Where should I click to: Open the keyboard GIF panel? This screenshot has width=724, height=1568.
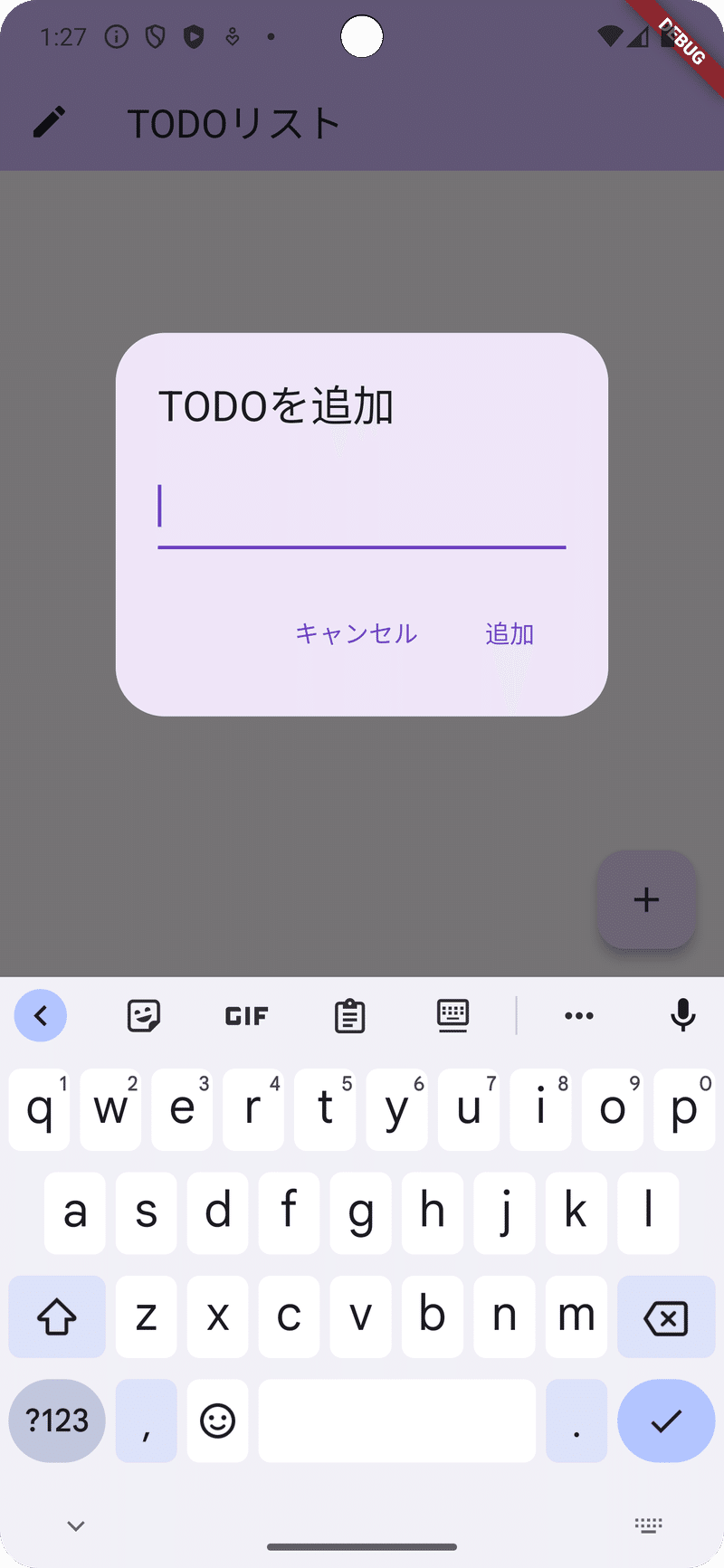coord(246,1016)
